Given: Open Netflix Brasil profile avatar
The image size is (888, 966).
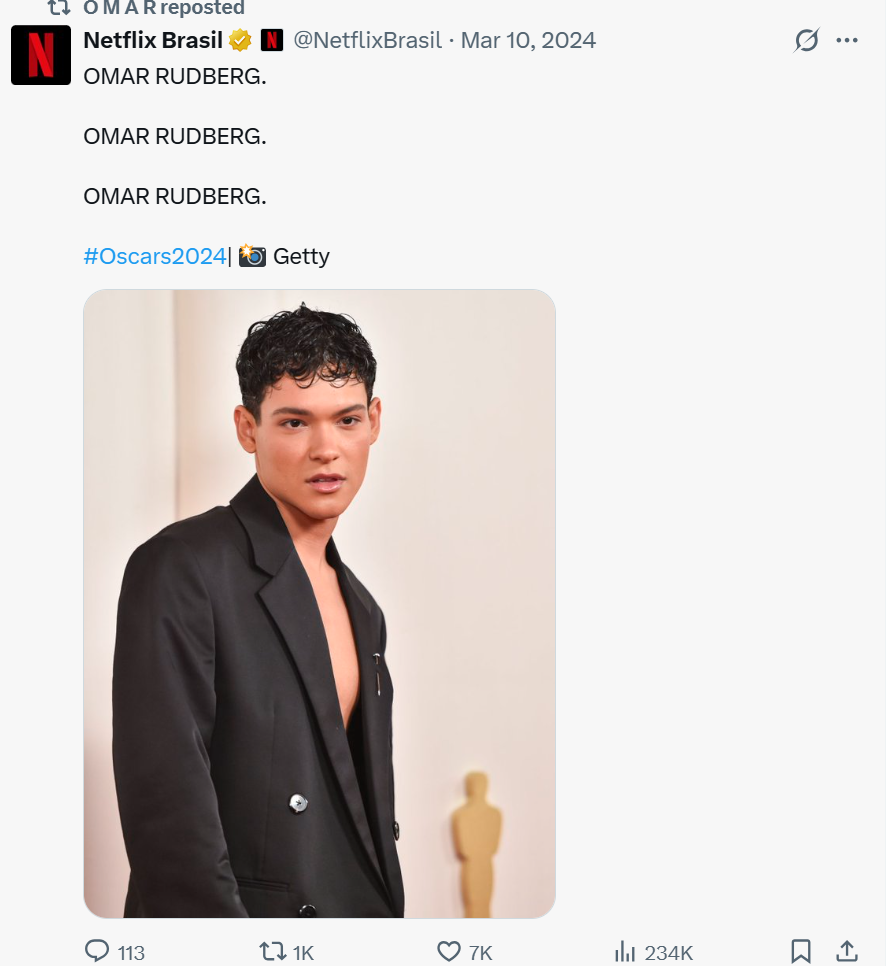Looking at the screenshot, I should click(x=41, y=55).
